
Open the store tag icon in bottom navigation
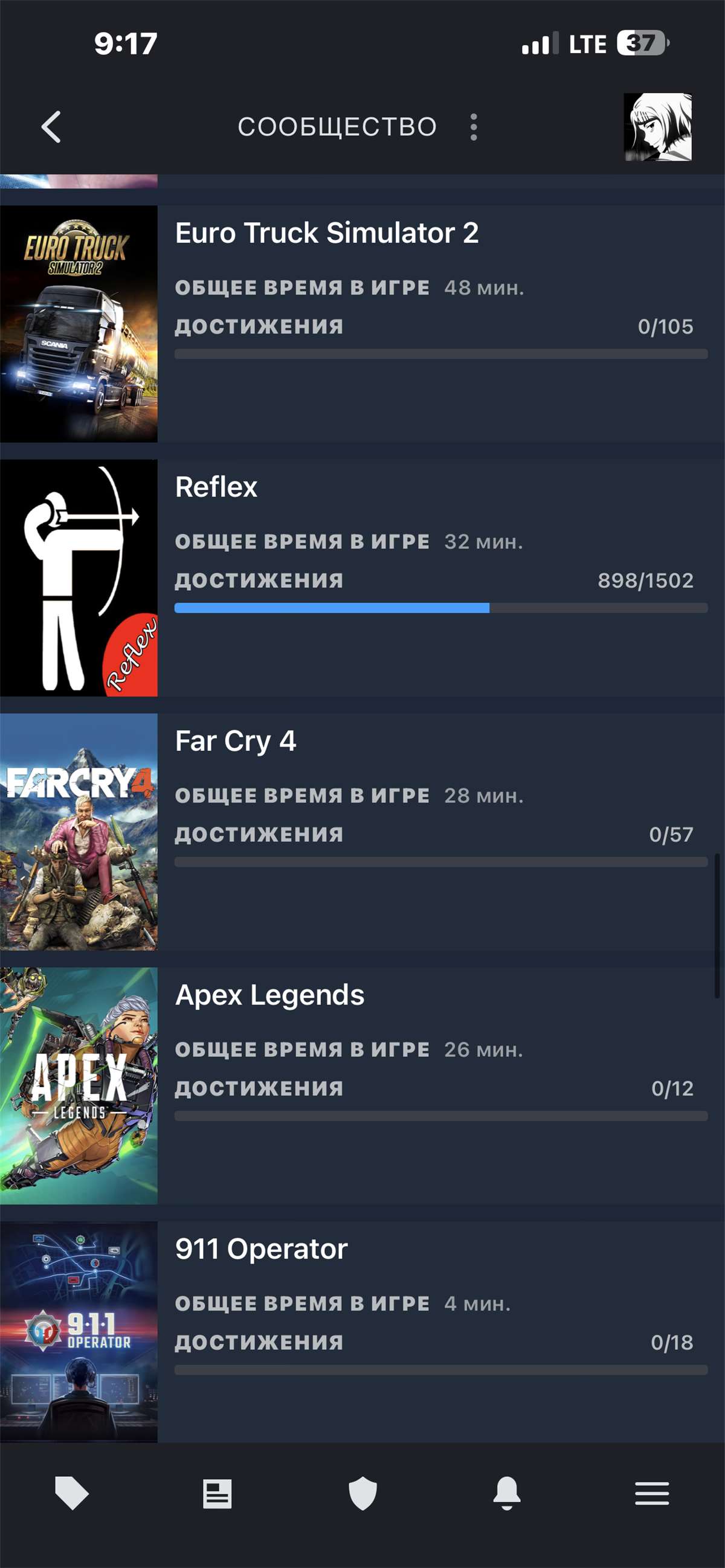[72, 1493]
